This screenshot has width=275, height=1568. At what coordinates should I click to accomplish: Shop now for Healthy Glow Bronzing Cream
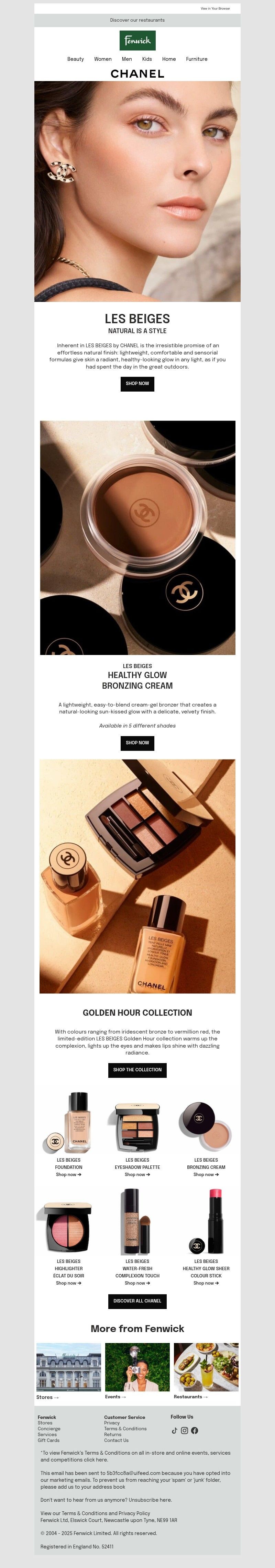137,743
